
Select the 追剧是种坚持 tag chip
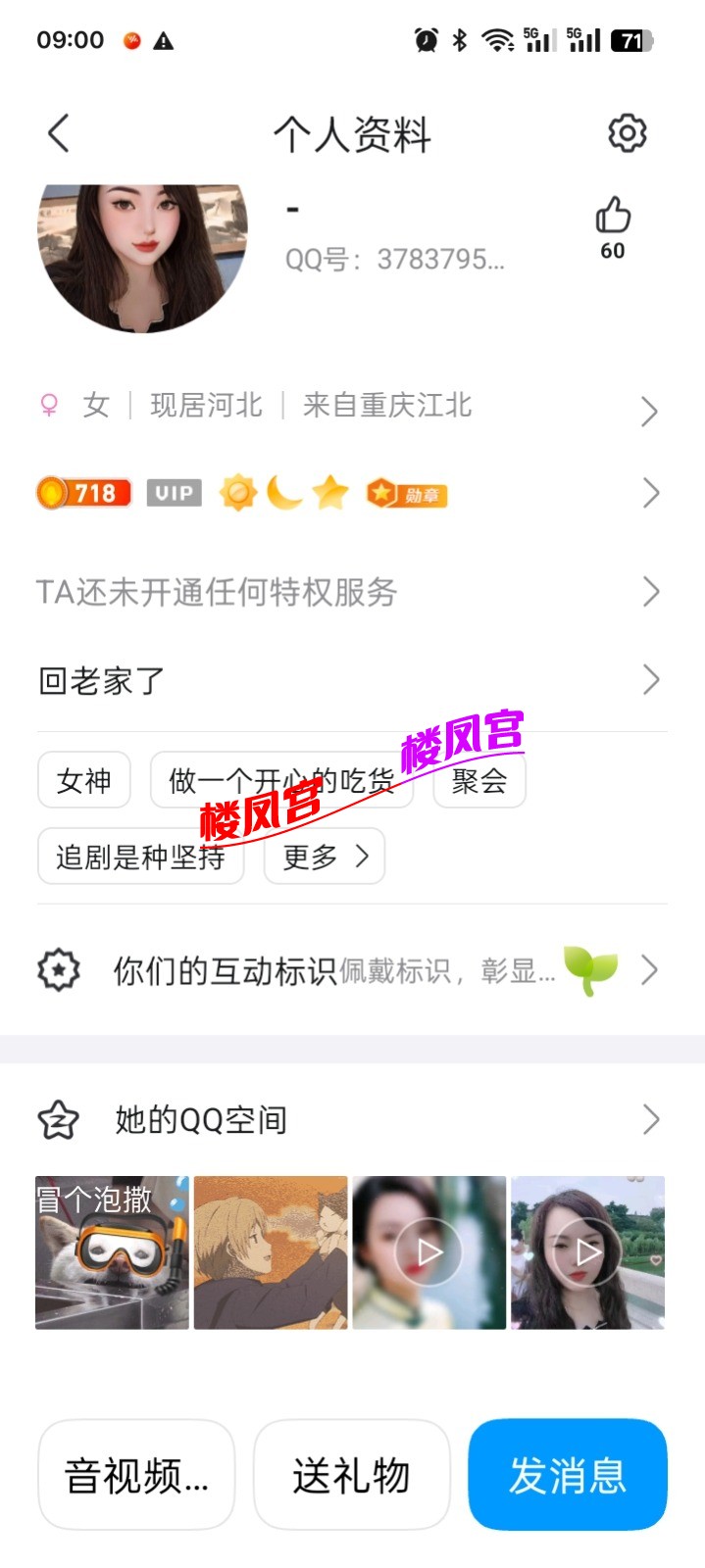pos(140,857)
